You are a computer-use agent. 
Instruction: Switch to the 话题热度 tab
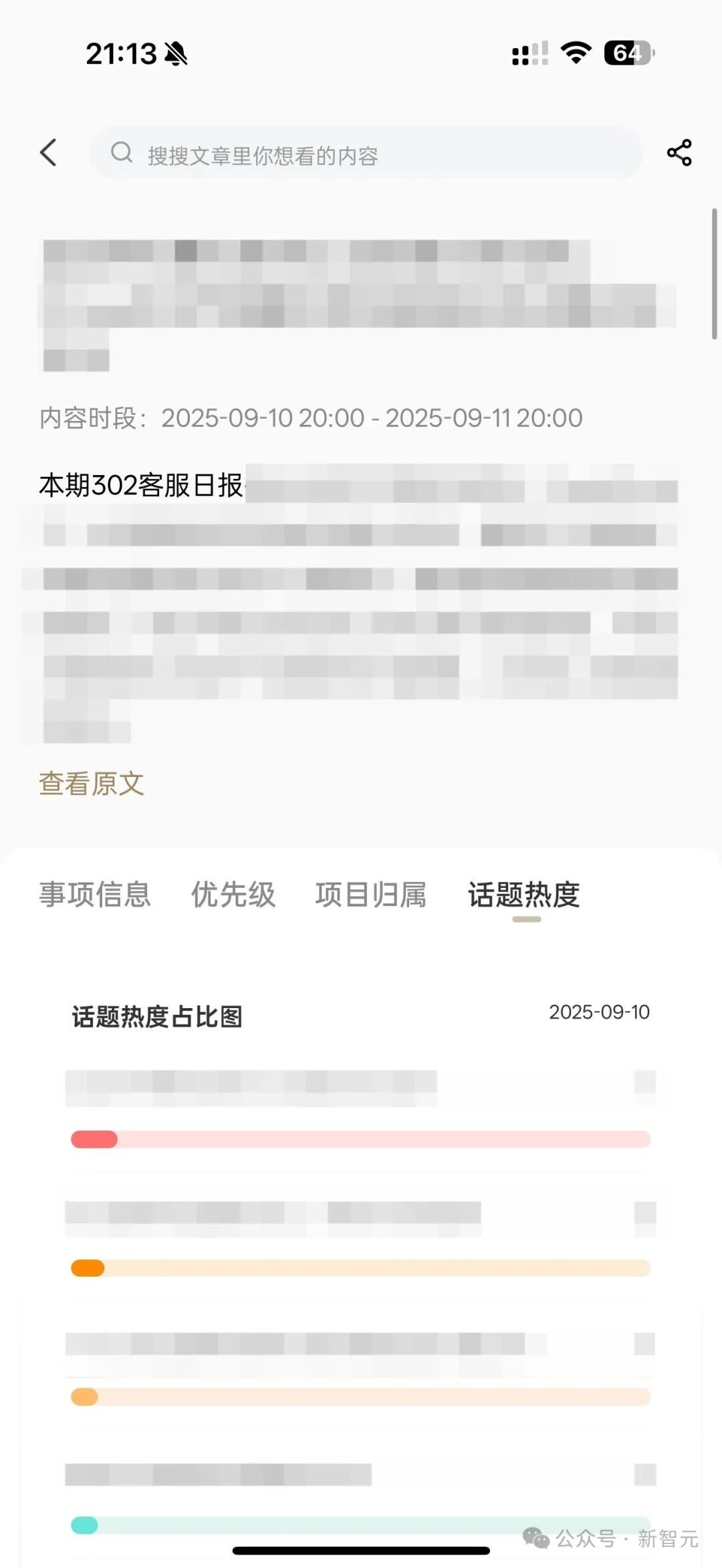tap(524, 895)
